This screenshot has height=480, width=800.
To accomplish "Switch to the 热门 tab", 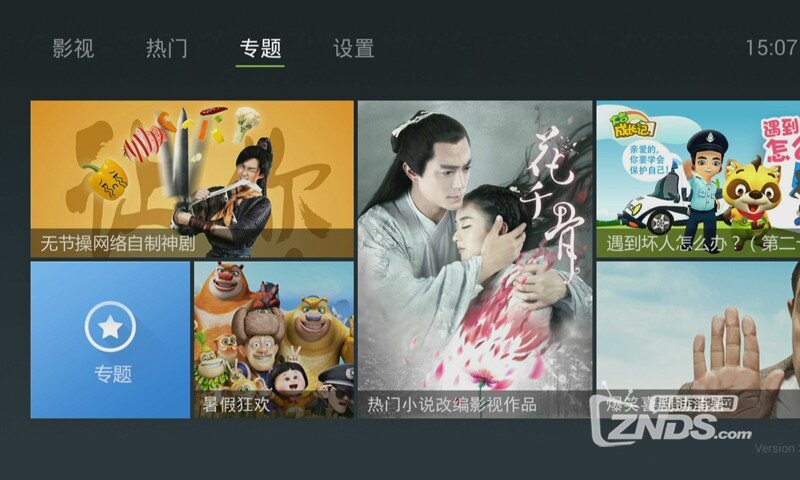I will pyautogui.click(x=166, y=48).
